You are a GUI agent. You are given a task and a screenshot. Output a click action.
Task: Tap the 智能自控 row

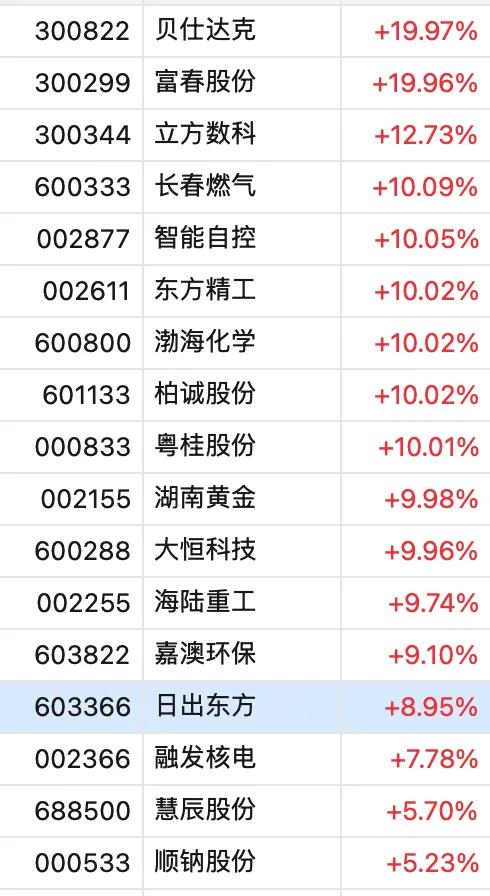(245, 239)
